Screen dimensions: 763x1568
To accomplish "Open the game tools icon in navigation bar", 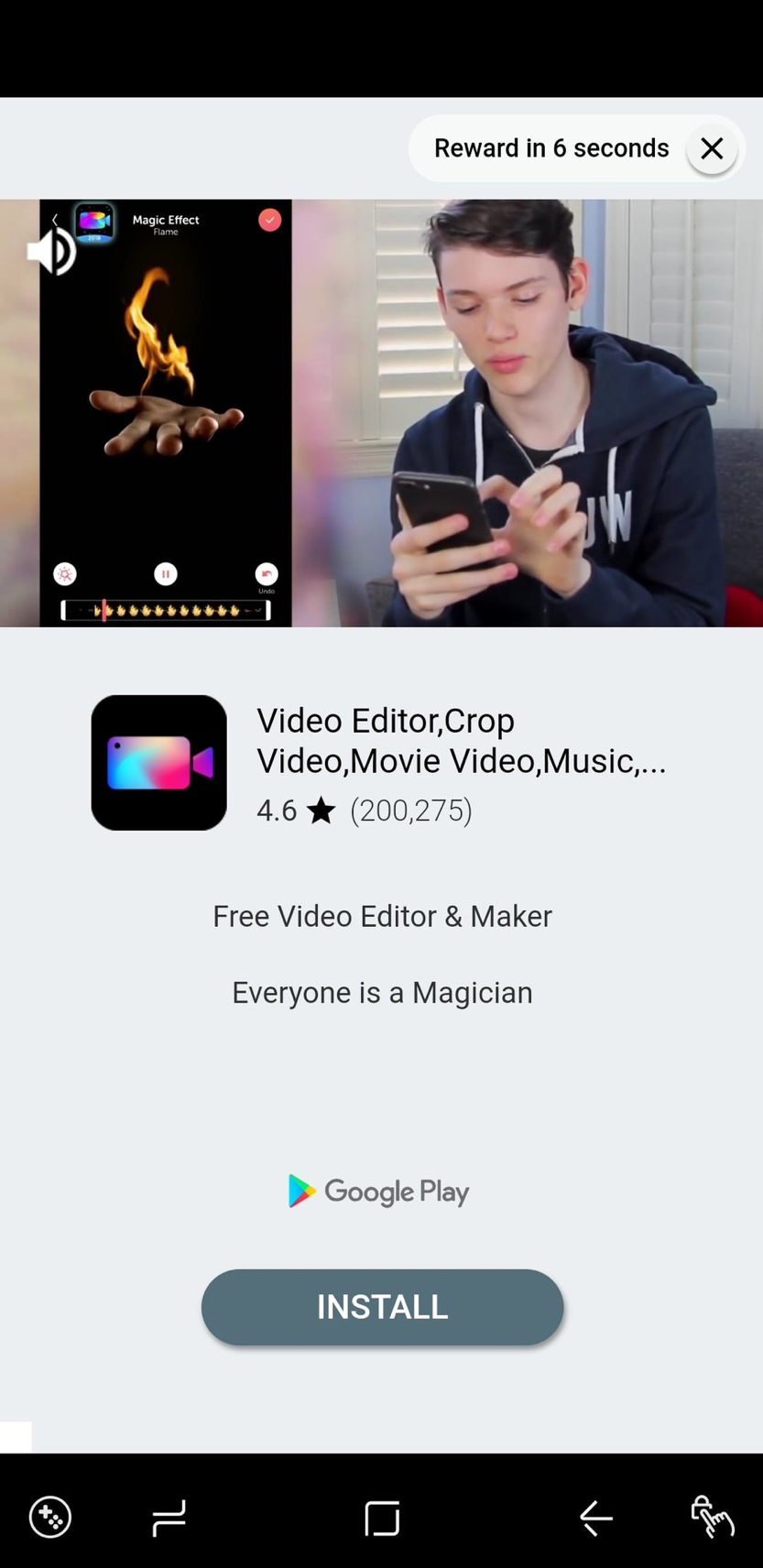I will click(x=50, y=1518).
